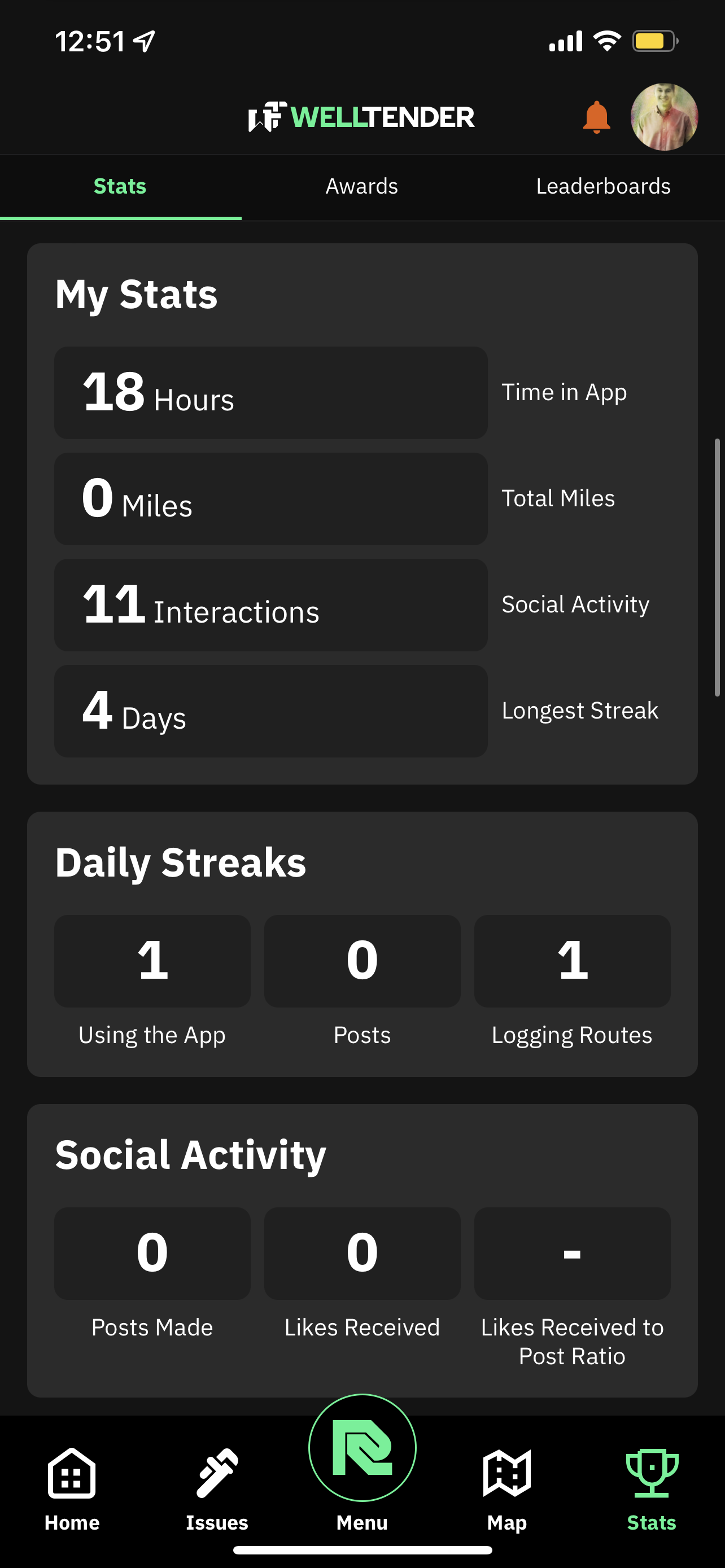
Task: Open the notifications bell
Action: 597,117
